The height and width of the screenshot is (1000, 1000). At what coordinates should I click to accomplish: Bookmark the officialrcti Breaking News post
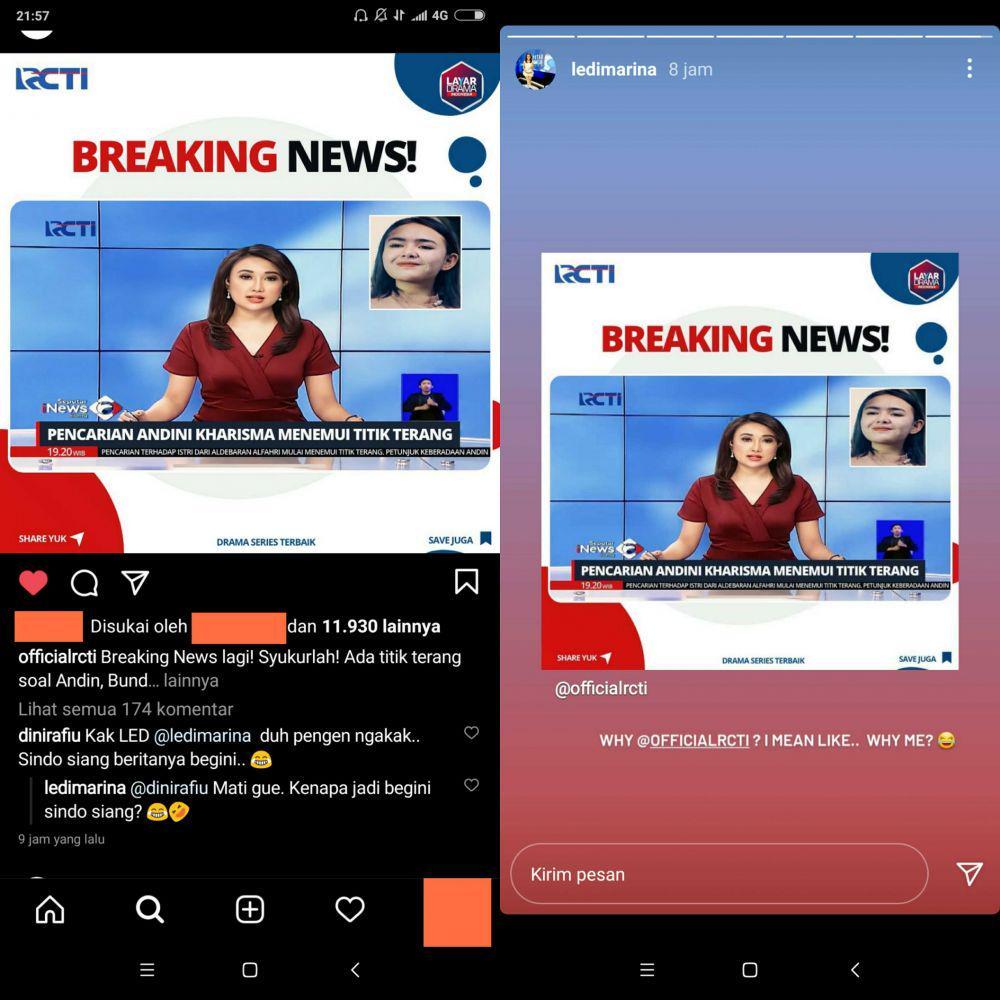point(466,582)
